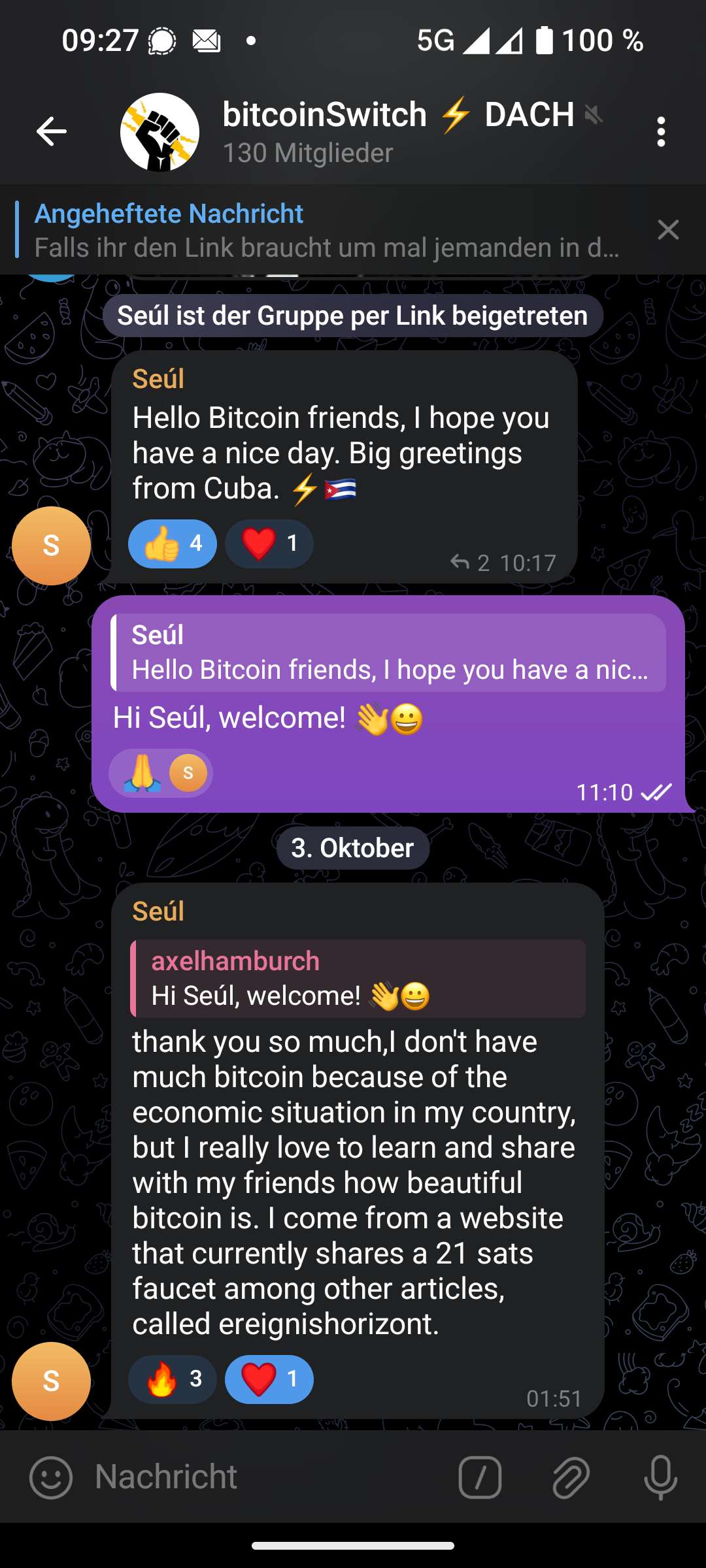Focus the Nachricht message field
This screenshot has width=706, height=1568.
(261, 1477)
